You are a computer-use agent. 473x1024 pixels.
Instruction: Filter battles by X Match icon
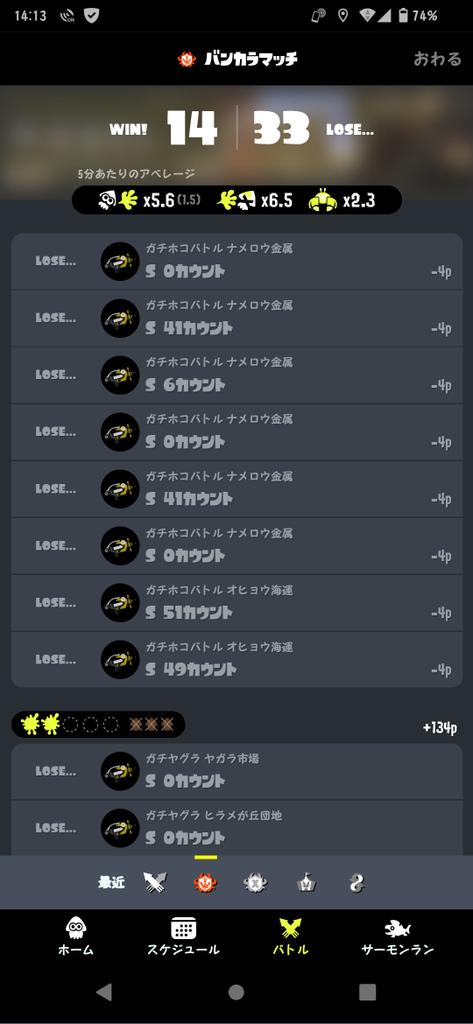point(255,883)
